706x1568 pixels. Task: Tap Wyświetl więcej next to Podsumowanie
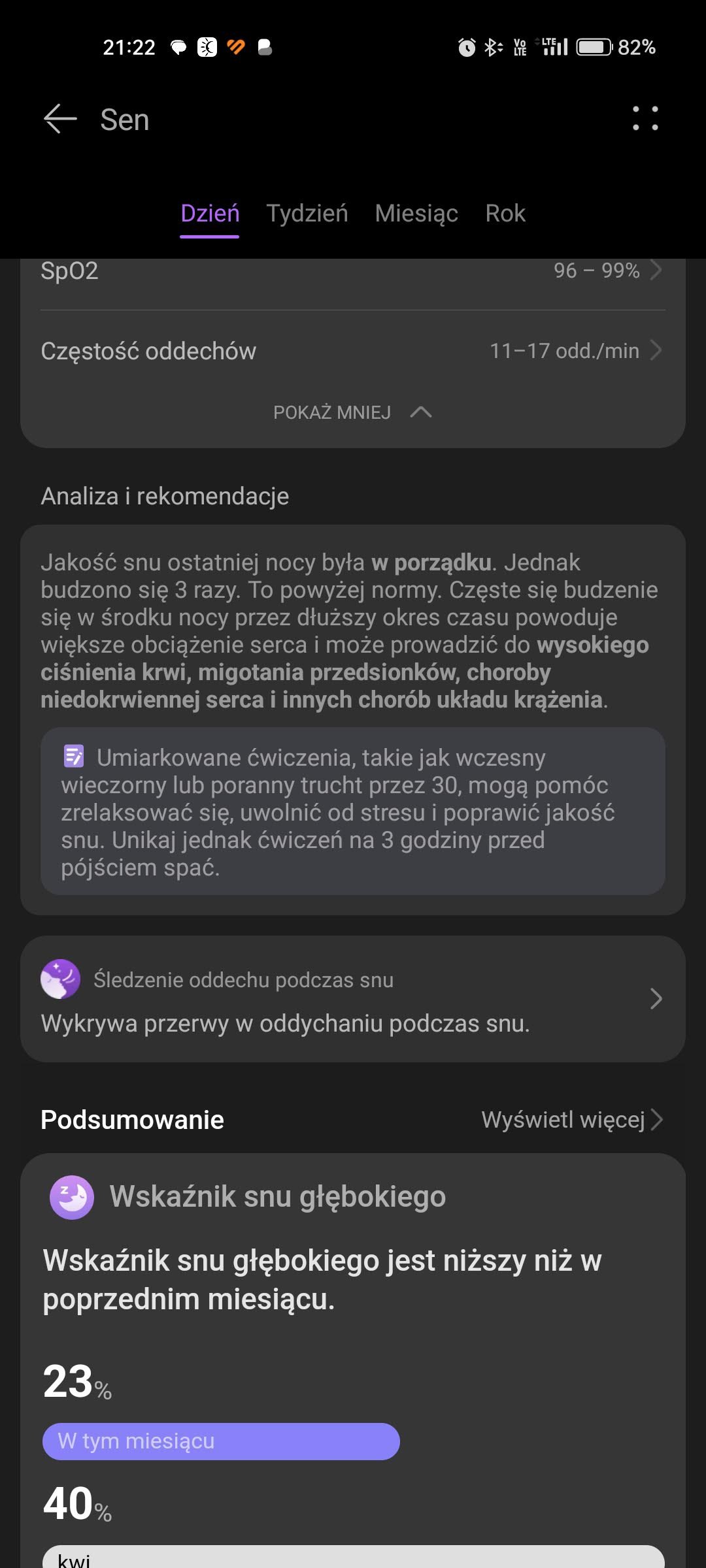pyautogui.click(x=572, y=1120)
